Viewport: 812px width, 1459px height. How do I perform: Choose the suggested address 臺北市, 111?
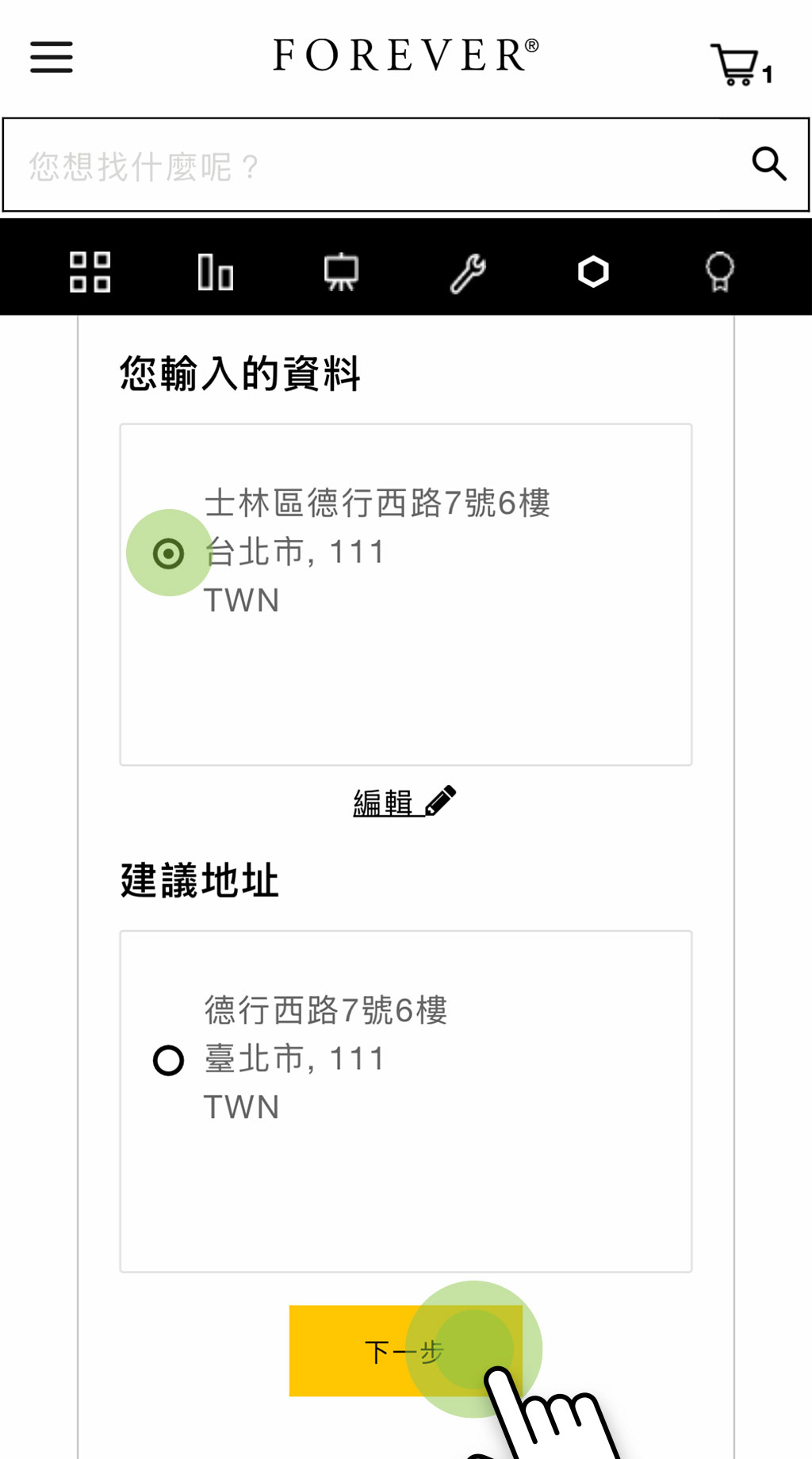[168, 1060]
